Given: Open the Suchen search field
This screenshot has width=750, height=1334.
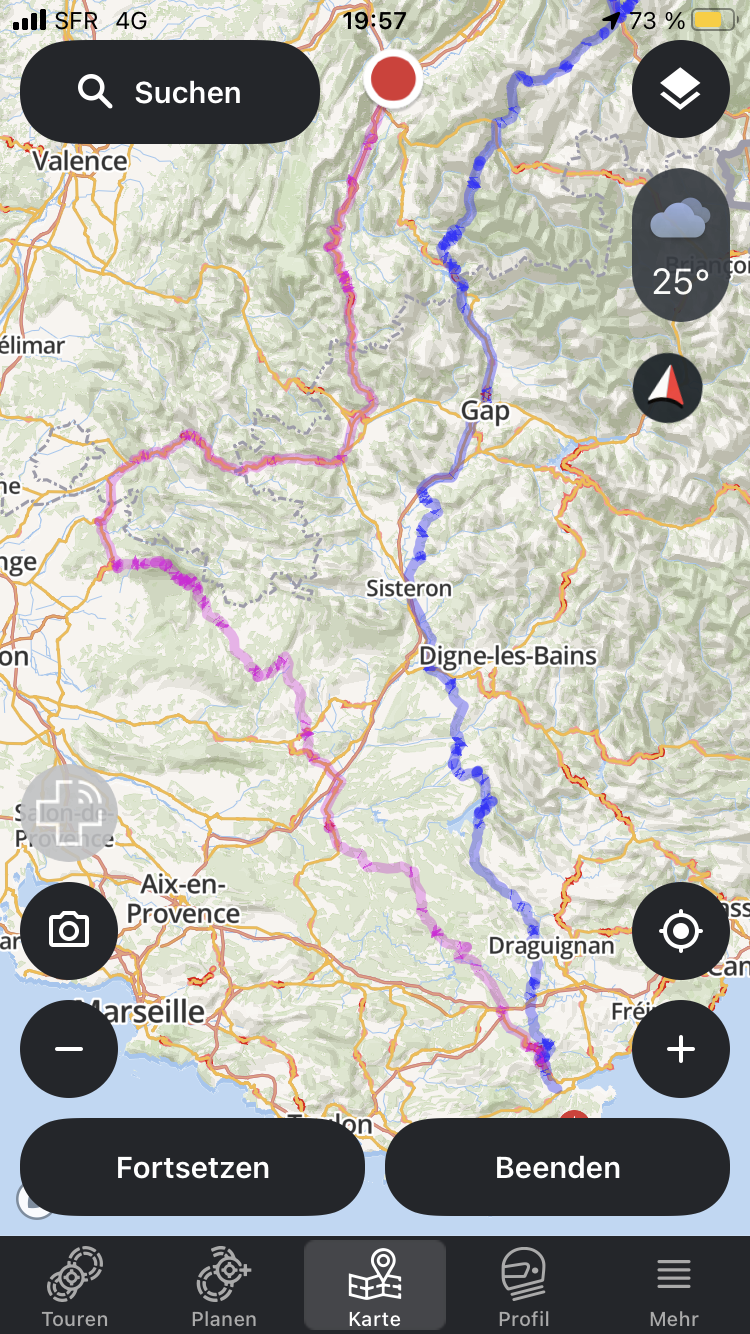Looking at the screenshot, I should (x=170, y=92).
